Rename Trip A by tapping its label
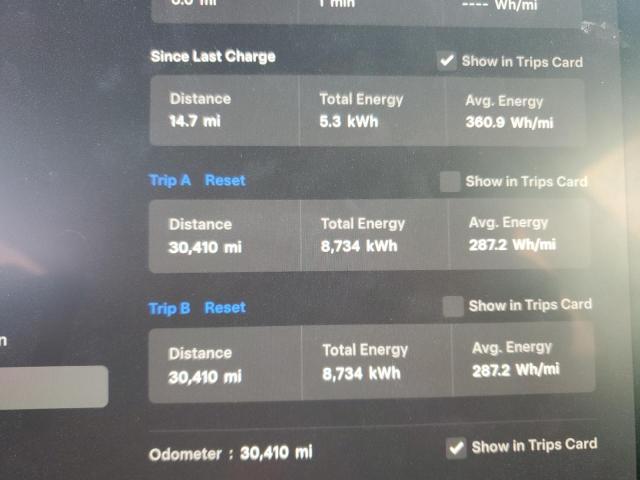 point(169,180)
